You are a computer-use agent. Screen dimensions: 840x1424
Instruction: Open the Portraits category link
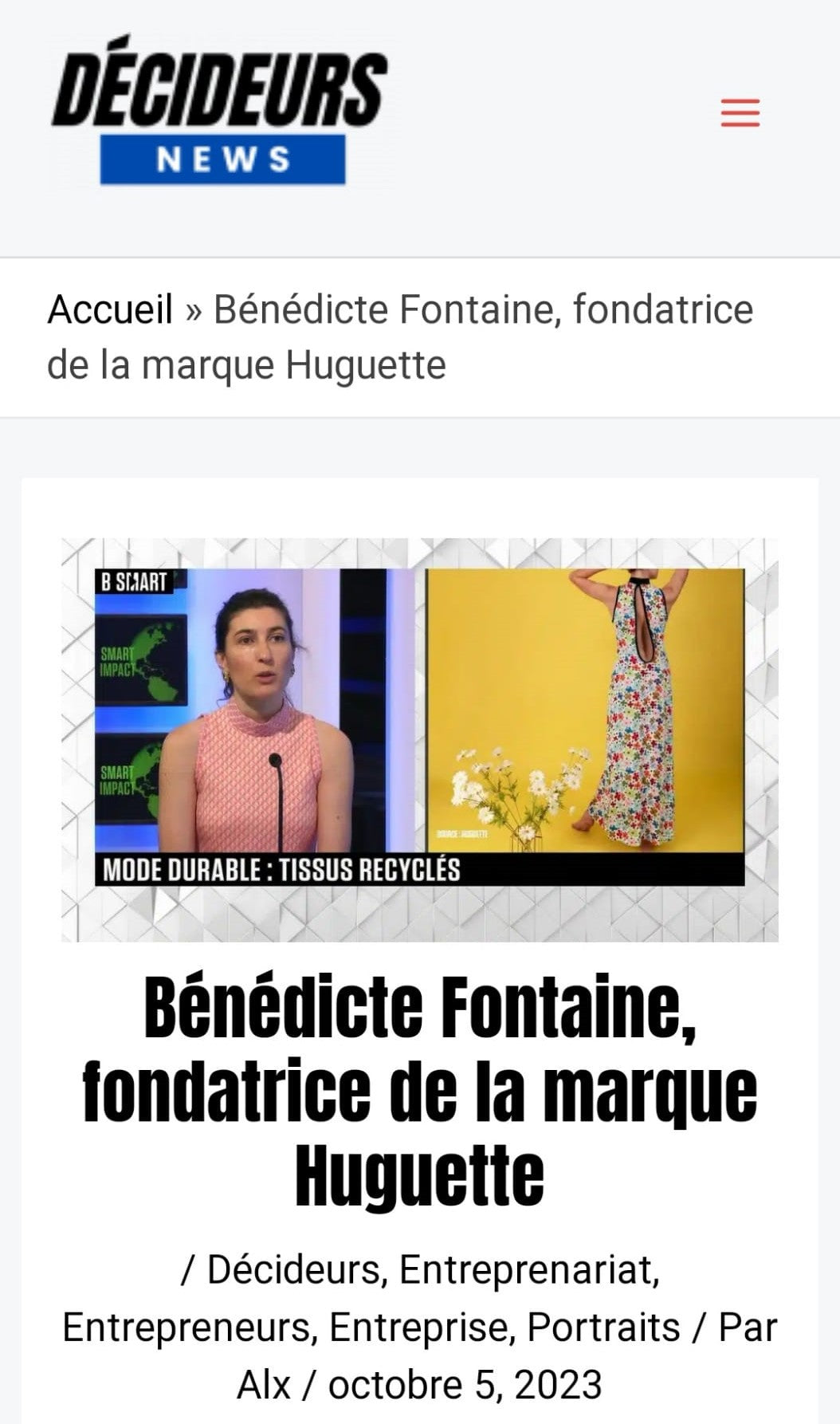coord(603,1328)
